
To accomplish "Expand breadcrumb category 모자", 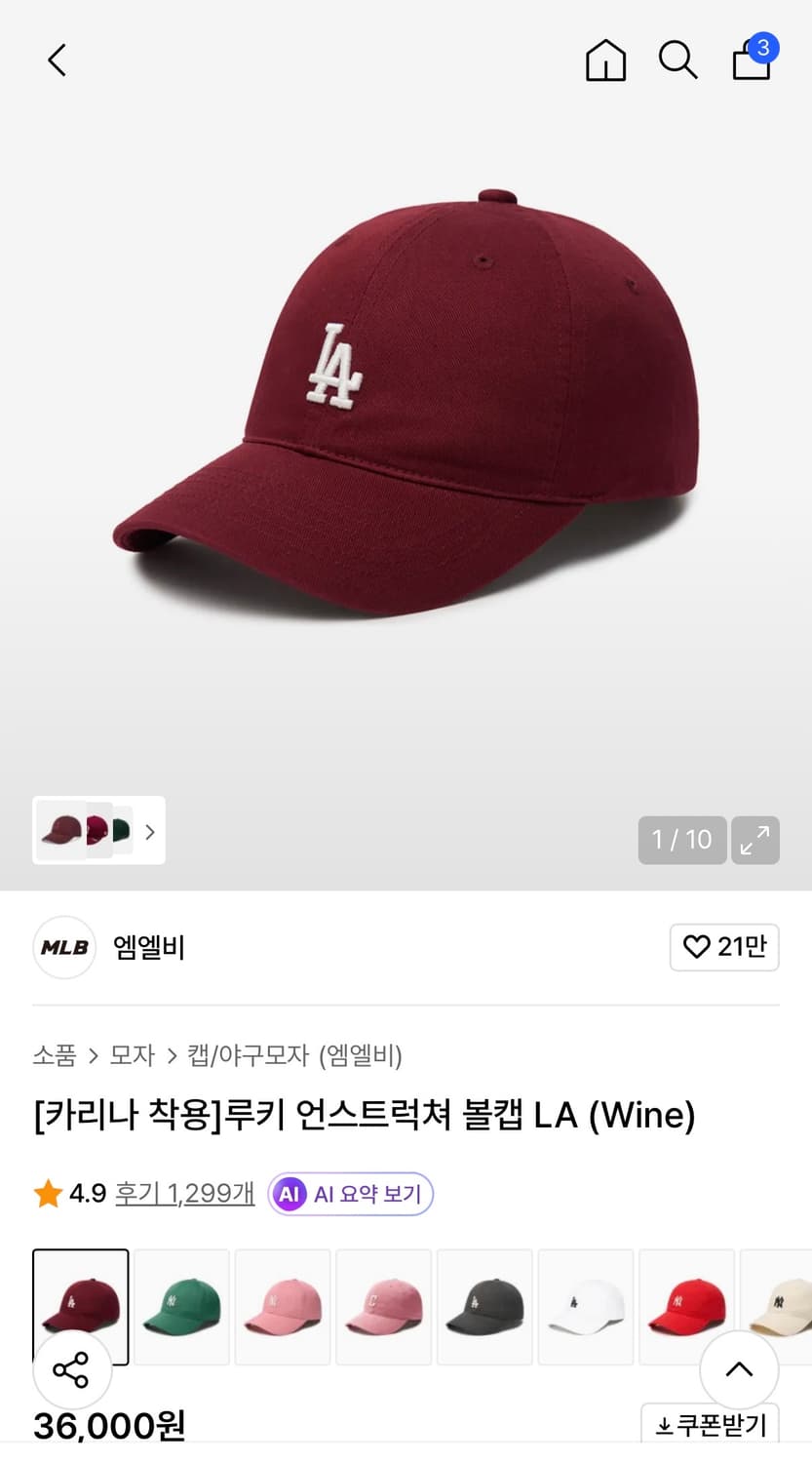I will (x=132, y=1055).
